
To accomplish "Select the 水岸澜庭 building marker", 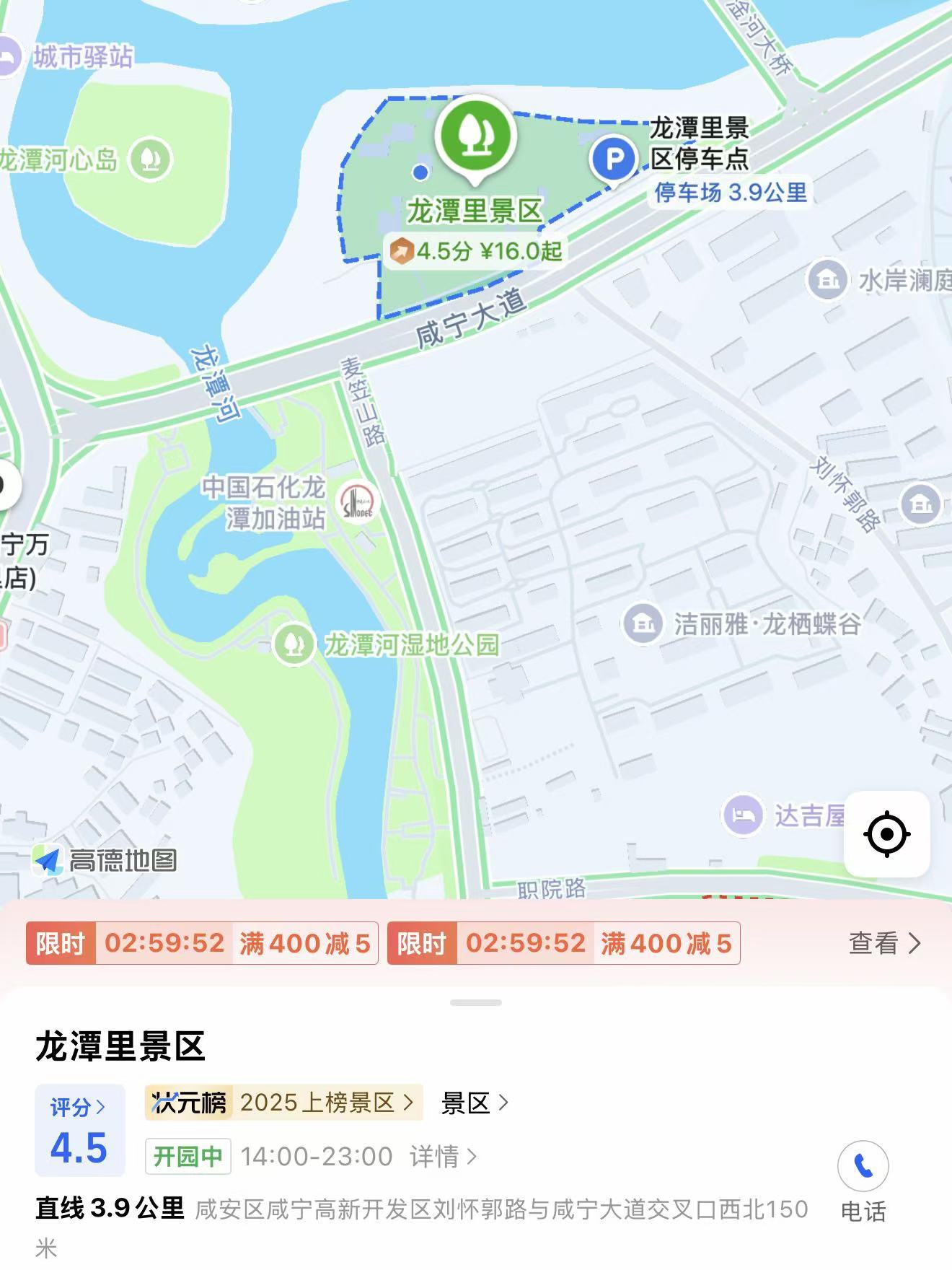I will click(827, 280).
